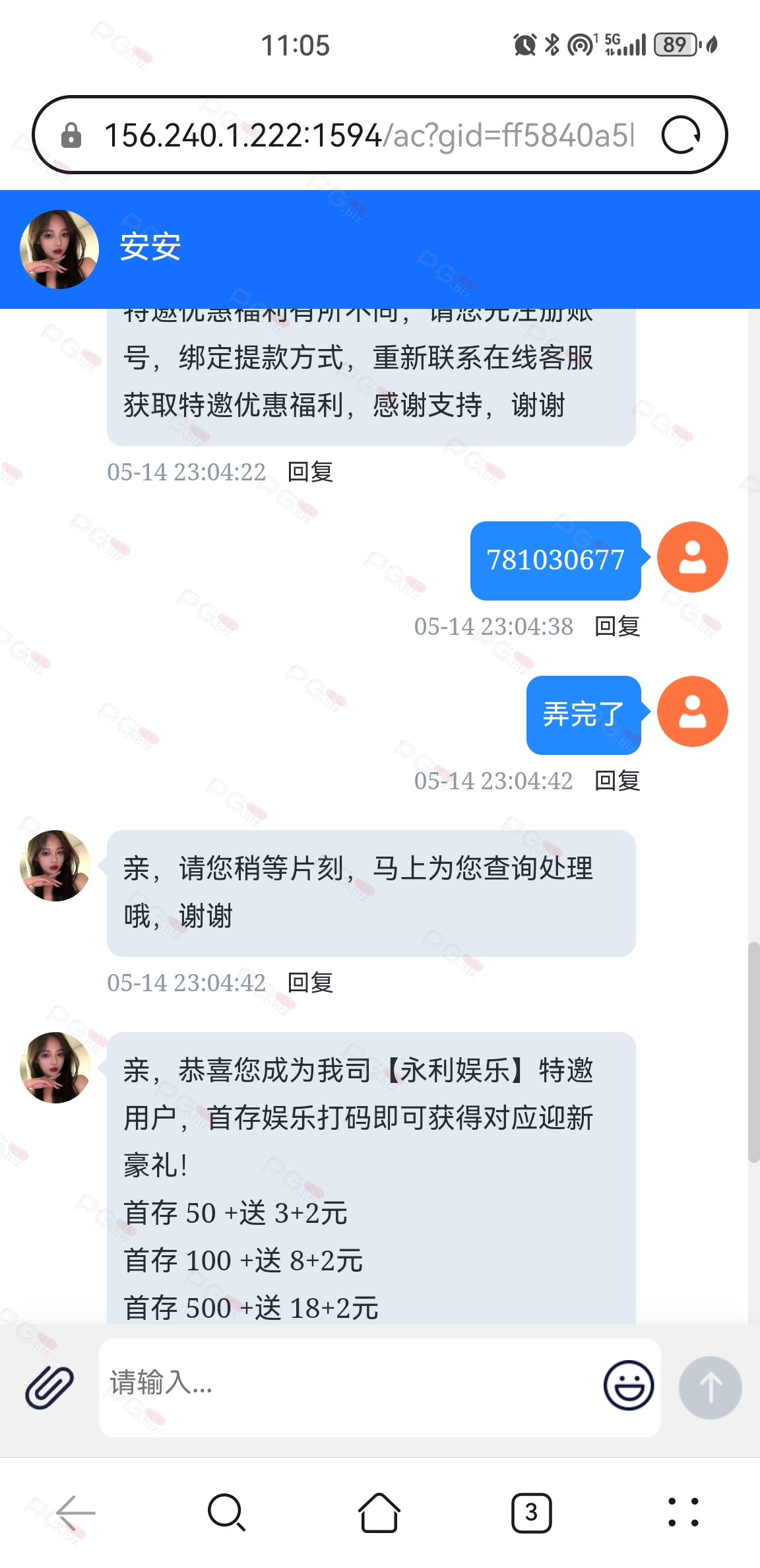Open the browser's four-dot menu
Viewport: 760px width, 1568px height.
[683, 1513]
